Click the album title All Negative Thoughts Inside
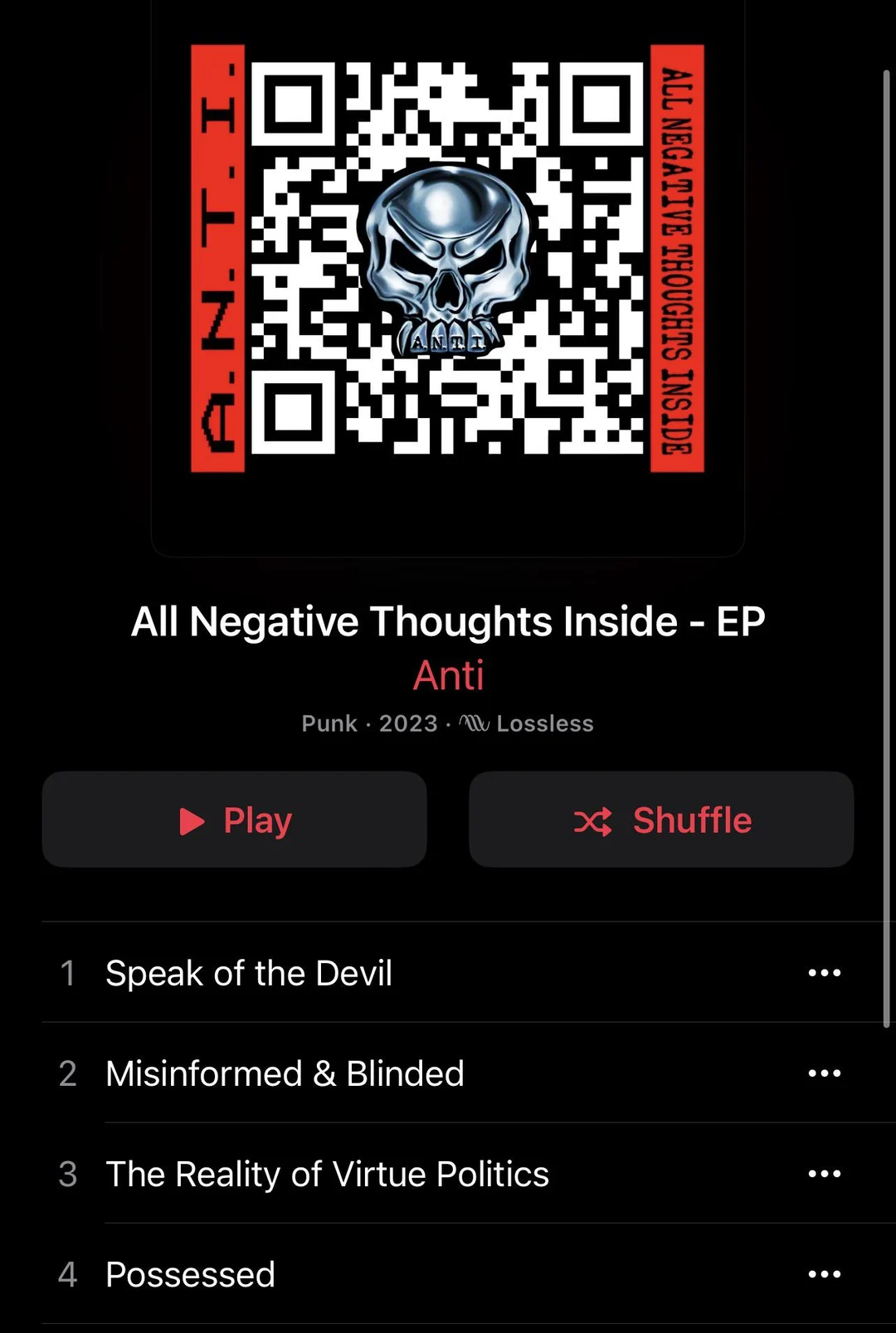The width and height of the screenshot is (896, 1333). point(448,620)
